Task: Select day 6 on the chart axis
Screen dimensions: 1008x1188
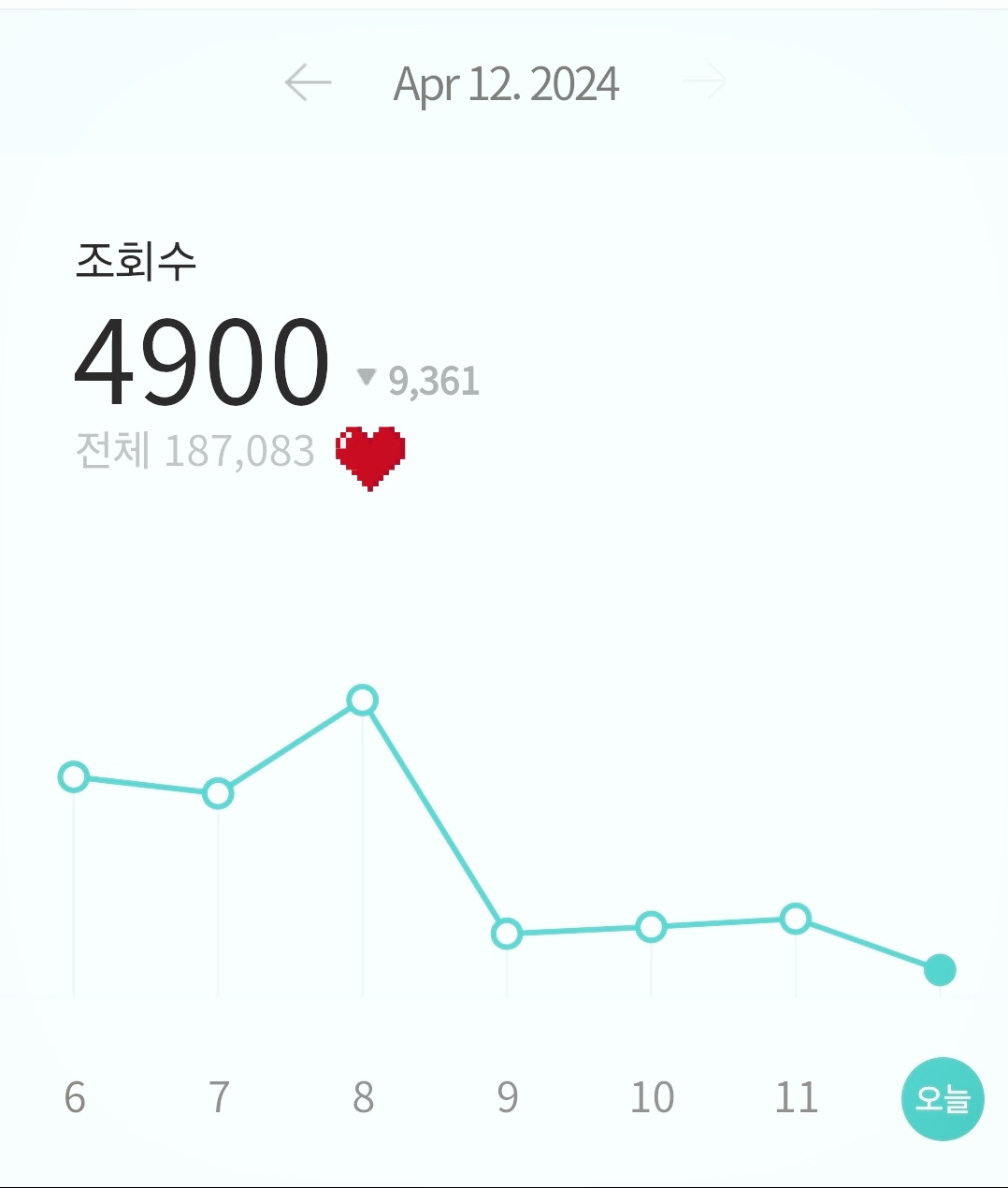Action: pyautogui.click(x=75, y=1097)
